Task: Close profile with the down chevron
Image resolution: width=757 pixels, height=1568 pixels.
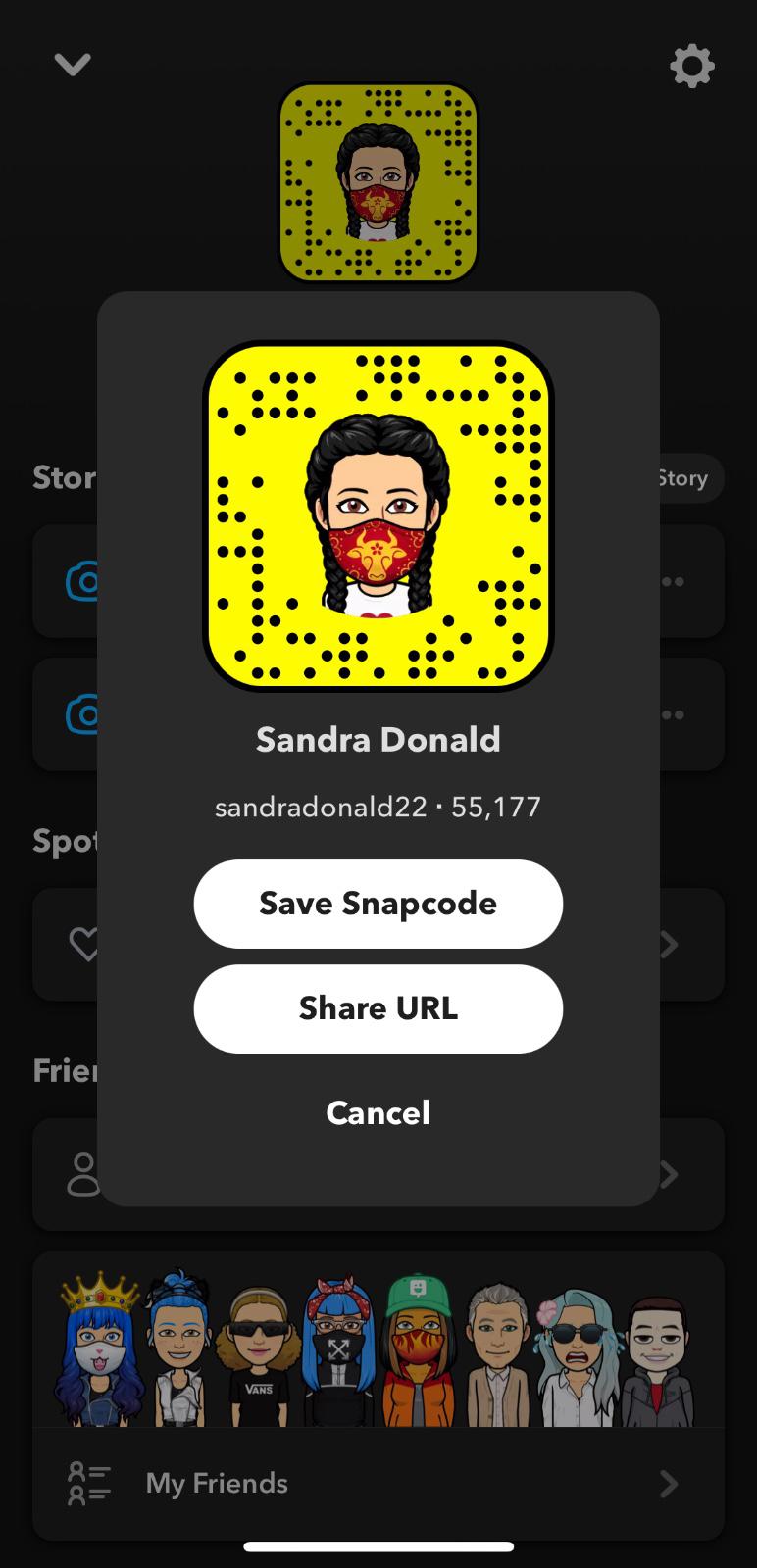Action: click(73, 65)
